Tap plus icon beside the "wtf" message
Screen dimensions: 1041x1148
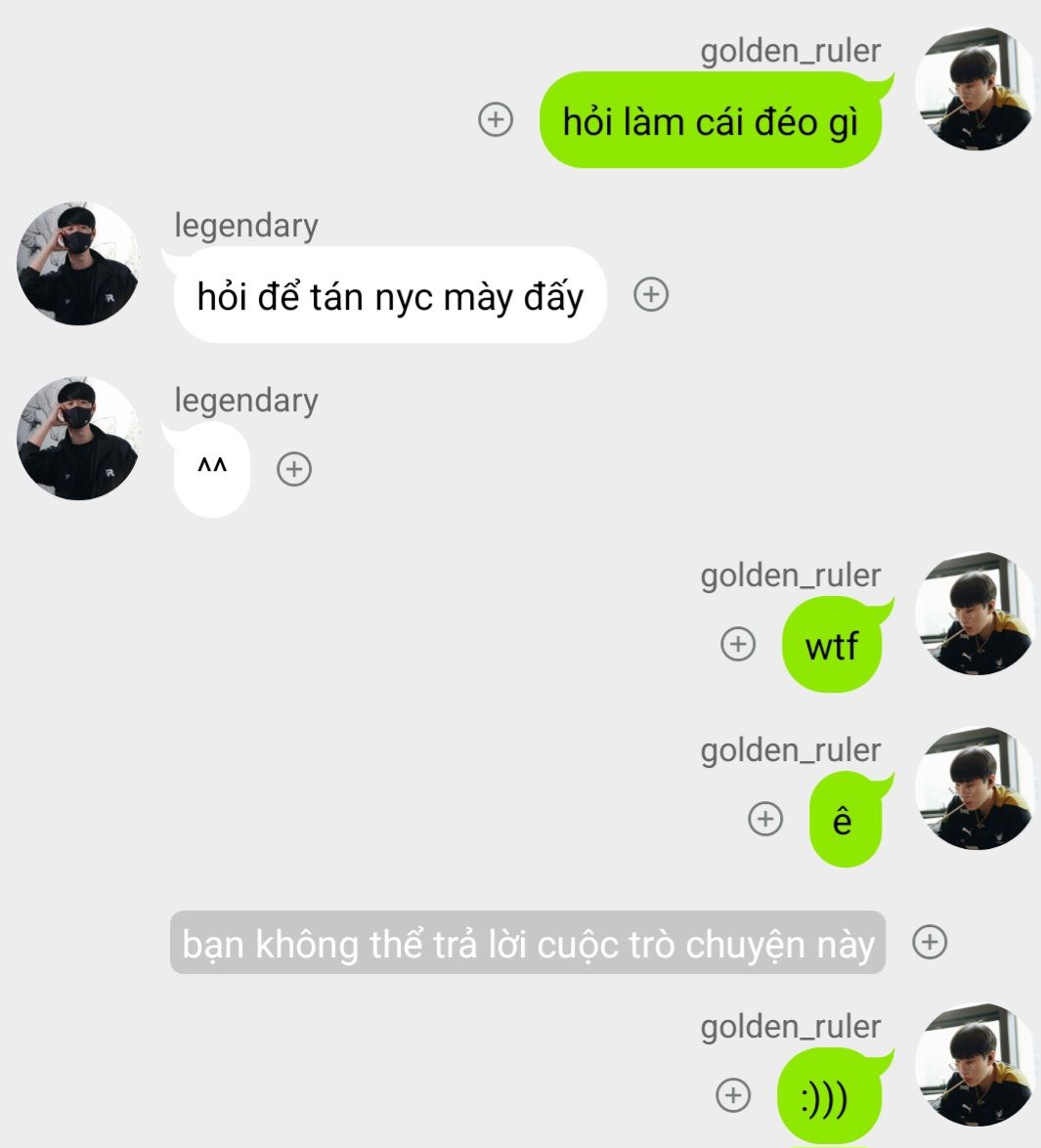(738, 644)
